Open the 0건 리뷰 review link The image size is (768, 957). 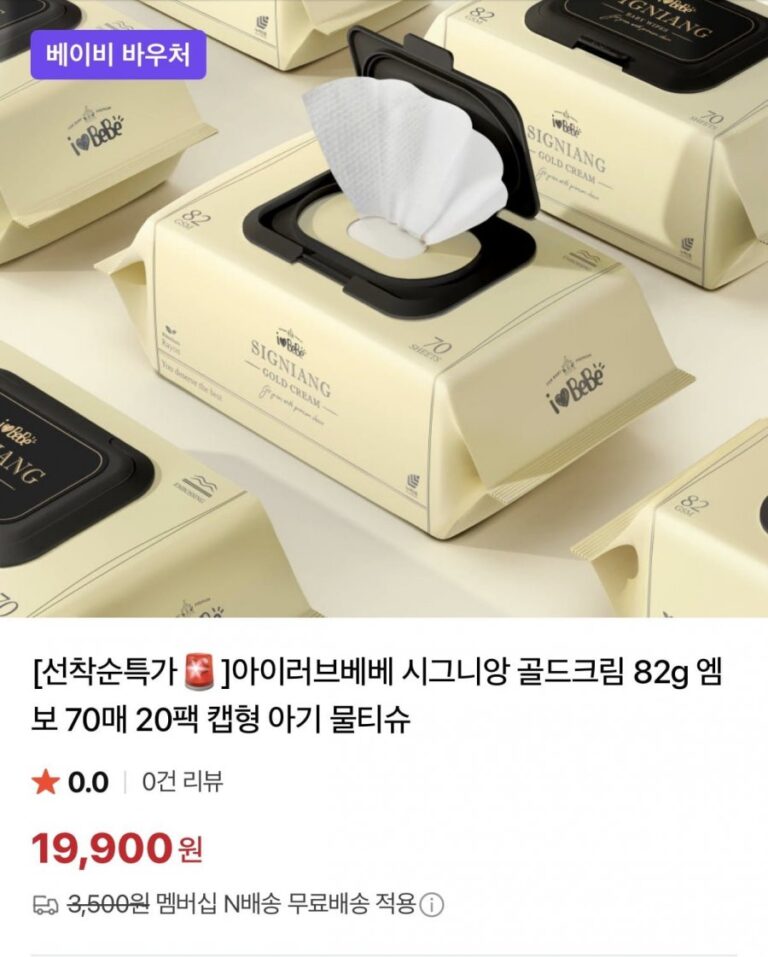(181, 781)
